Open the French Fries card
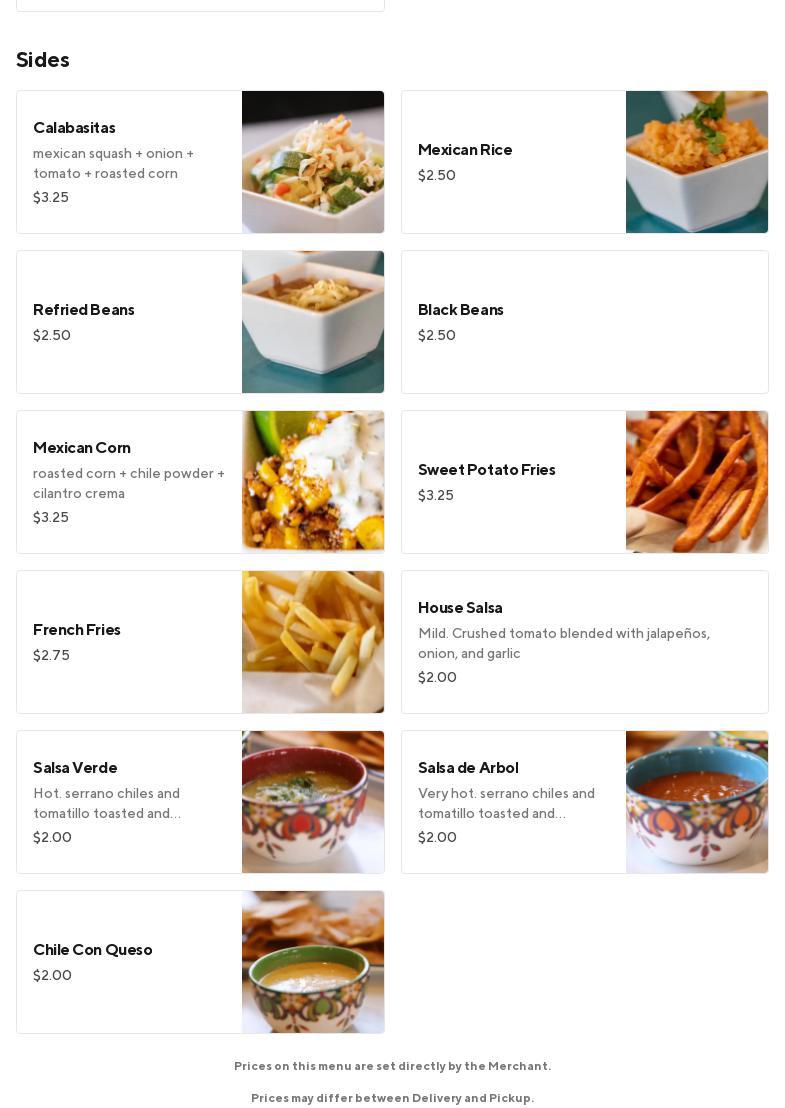Viewport: 785px width, 1108px height. 200,642
